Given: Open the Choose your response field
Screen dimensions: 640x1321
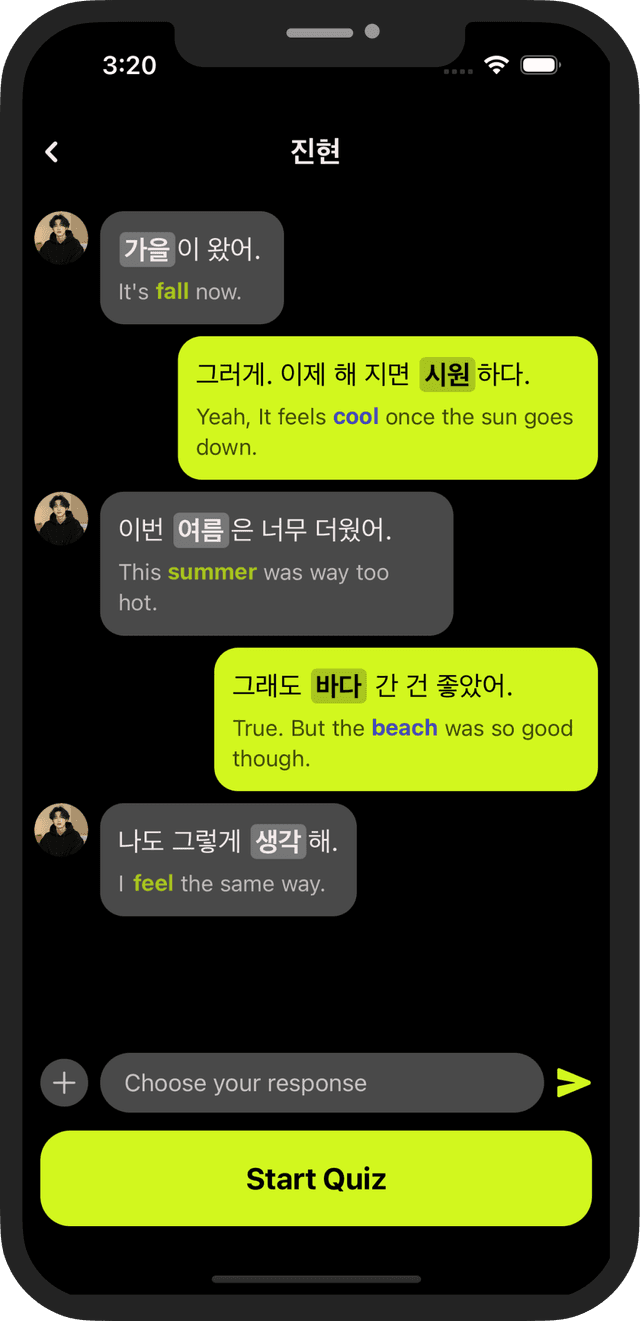Looking at the screenshot, I should (x=321, y=1083).
